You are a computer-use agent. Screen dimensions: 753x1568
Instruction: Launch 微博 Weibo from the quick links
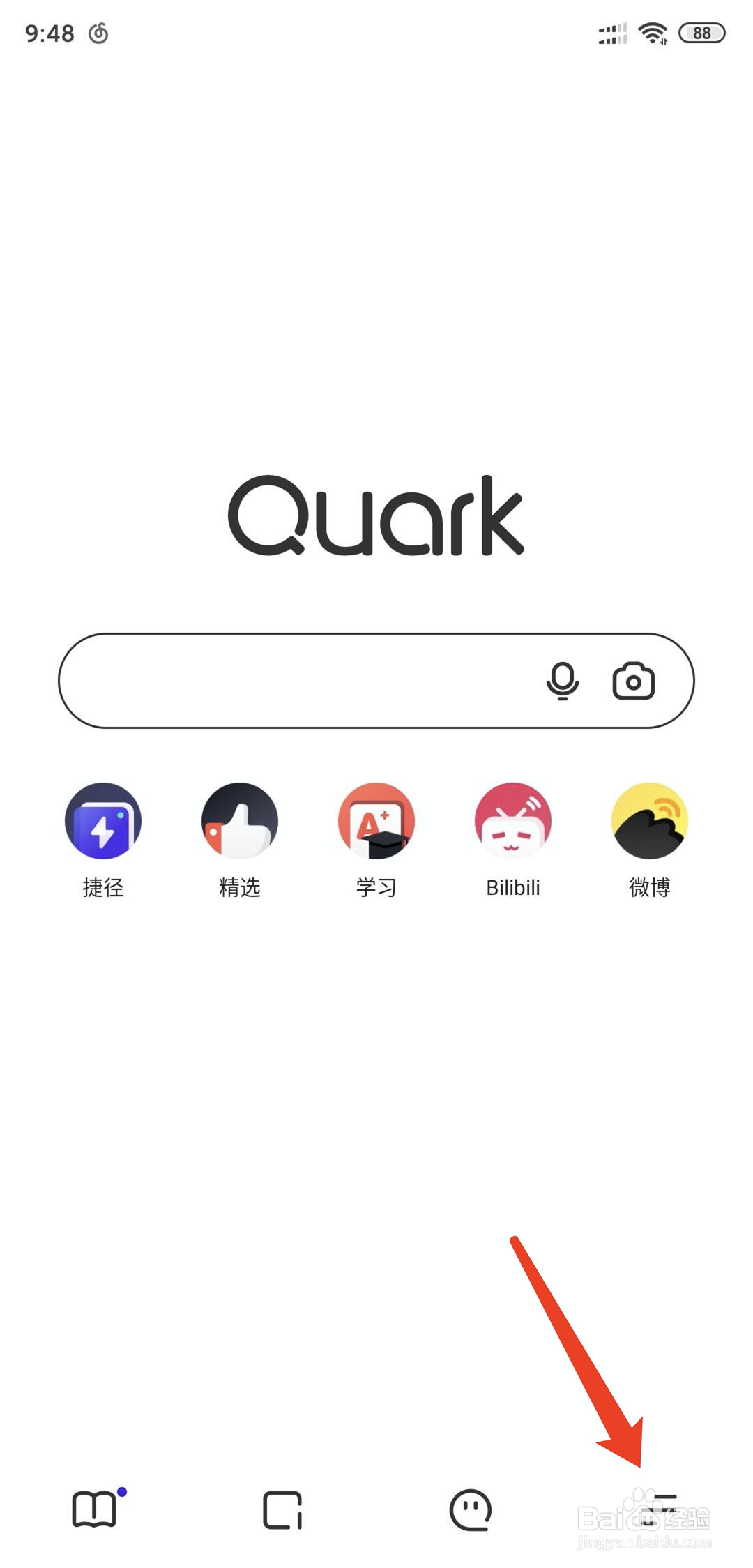[x=649, y=821]
